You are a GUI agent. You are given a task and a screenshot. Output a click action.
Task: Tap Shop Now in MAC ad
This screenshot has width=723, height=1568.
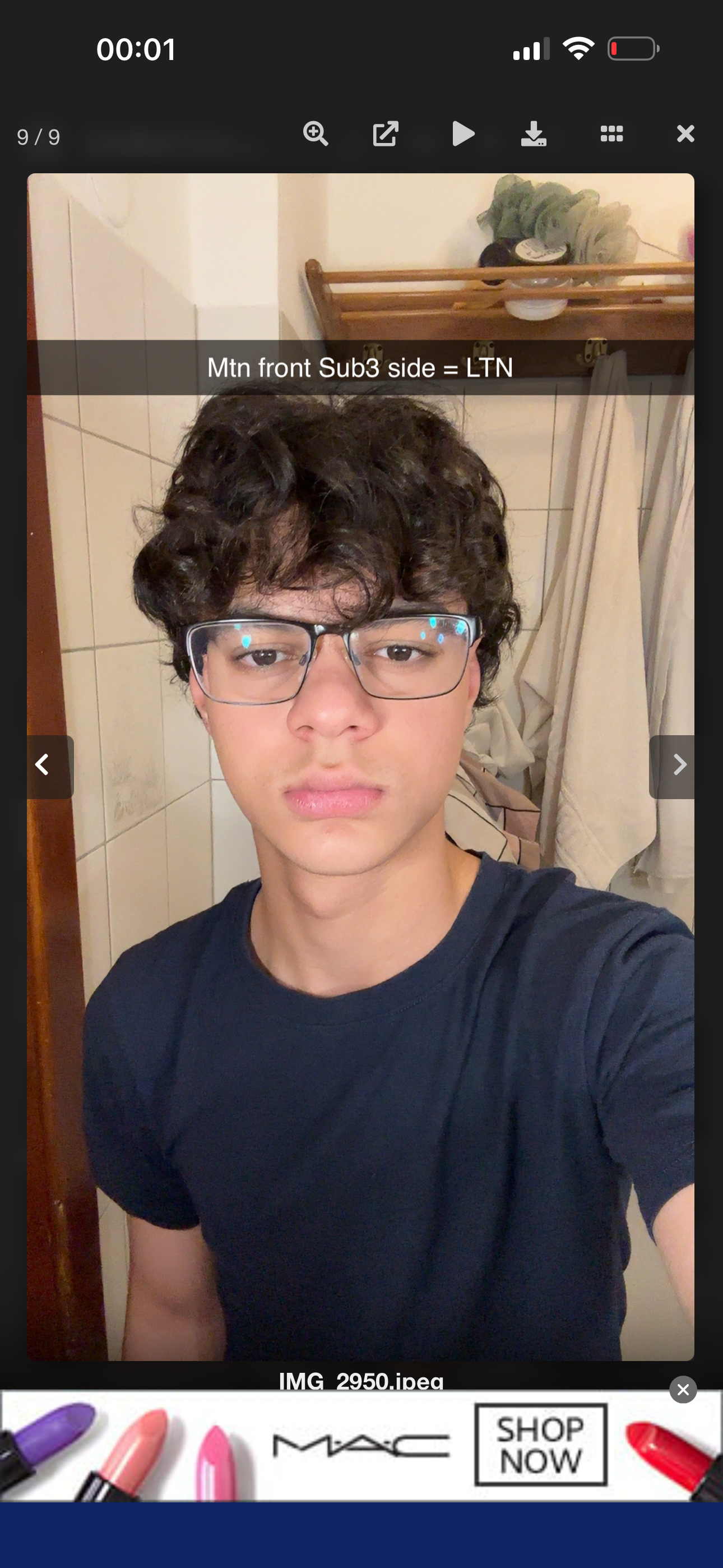click(x=540, y=1445)
